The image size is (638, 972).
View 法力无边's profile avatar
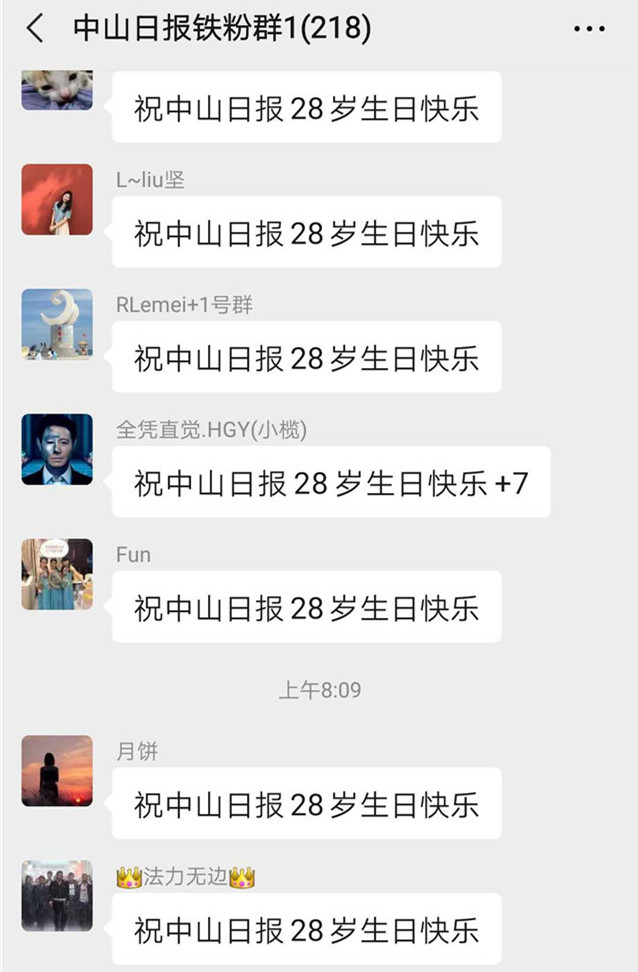point(57,896)
